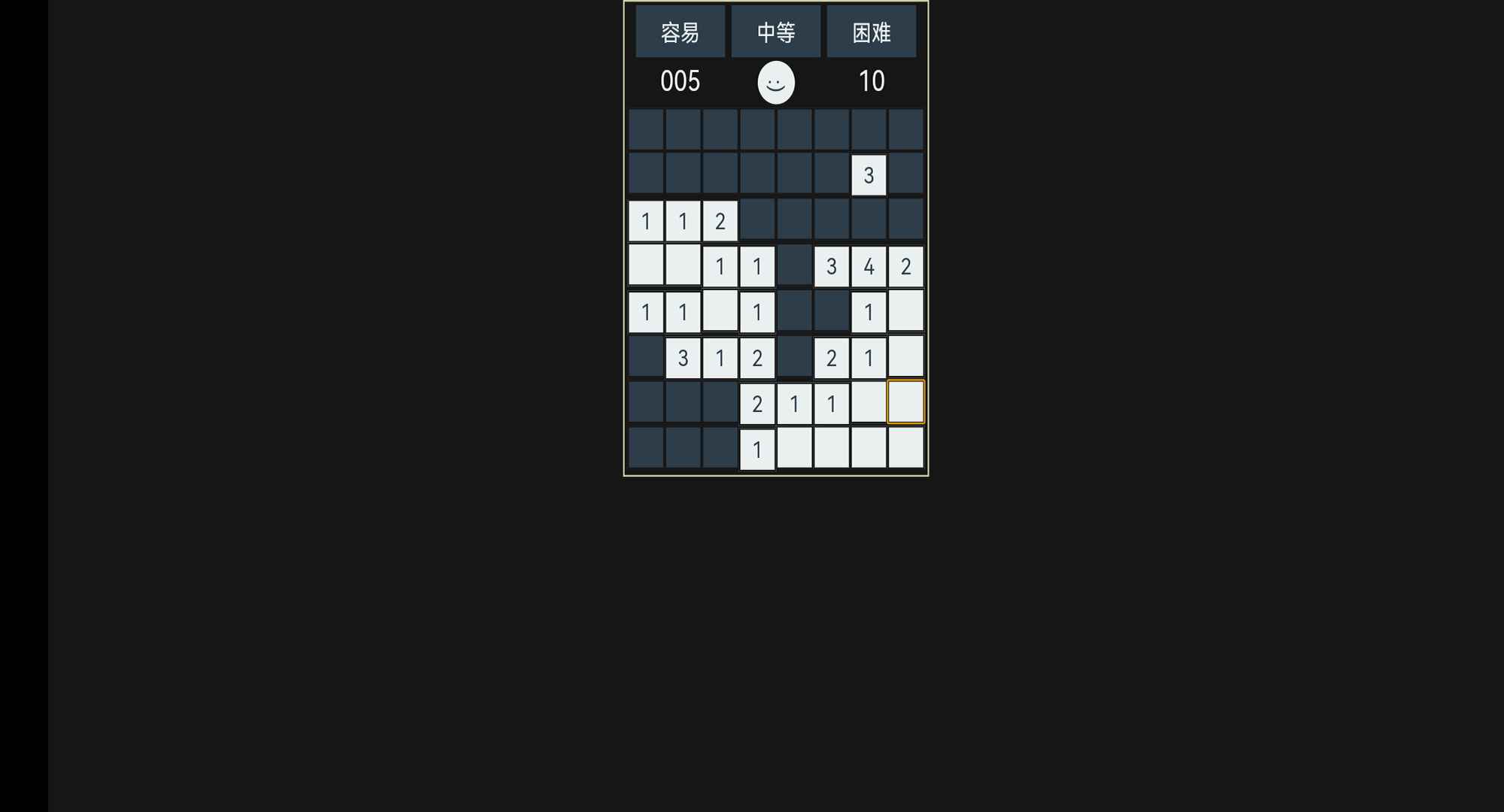Reveal the covered tile just left of 3-1-2

tap(646, 357)
